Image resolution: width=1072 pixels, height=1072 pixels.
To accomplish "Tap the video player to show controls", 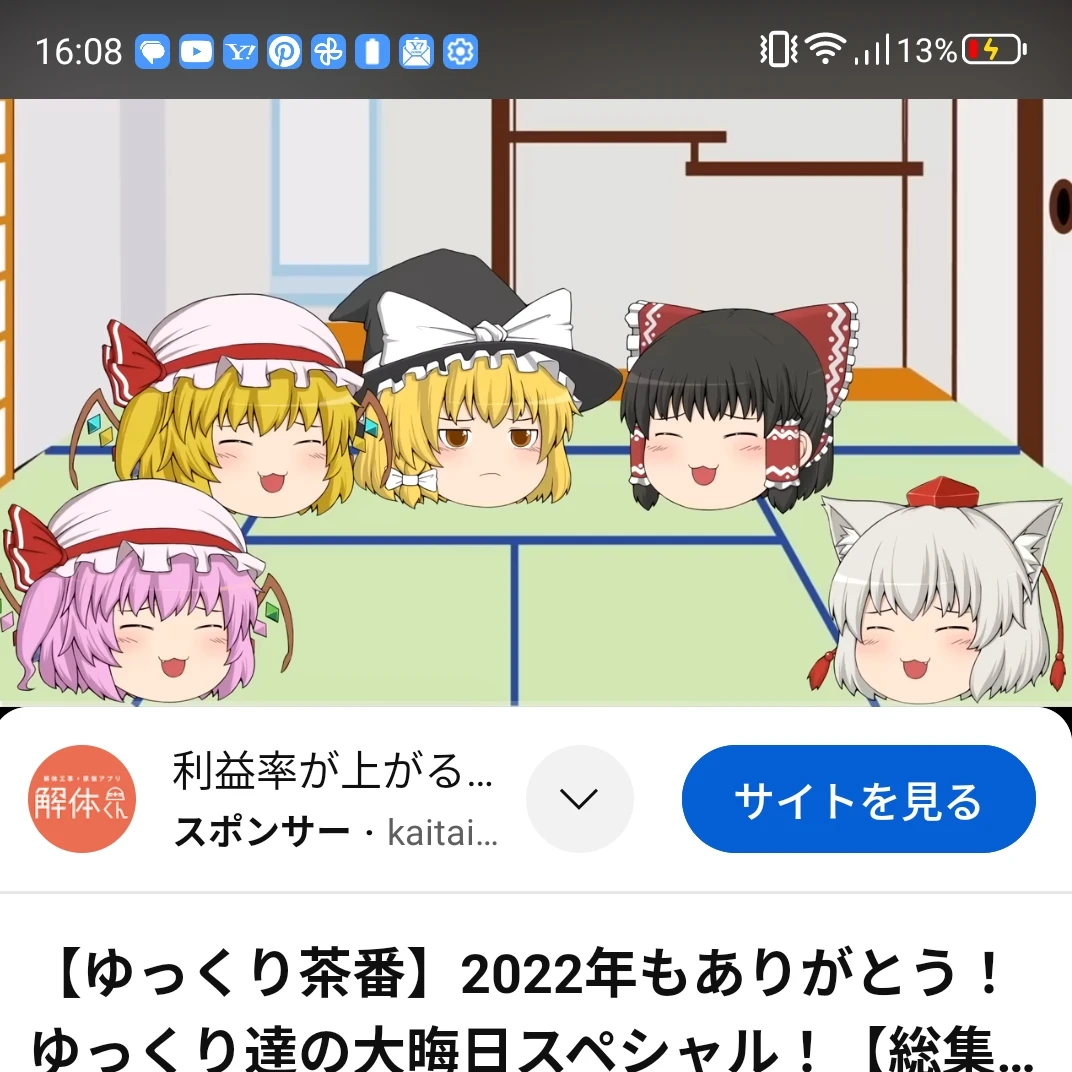I will [x=536, y=400].
